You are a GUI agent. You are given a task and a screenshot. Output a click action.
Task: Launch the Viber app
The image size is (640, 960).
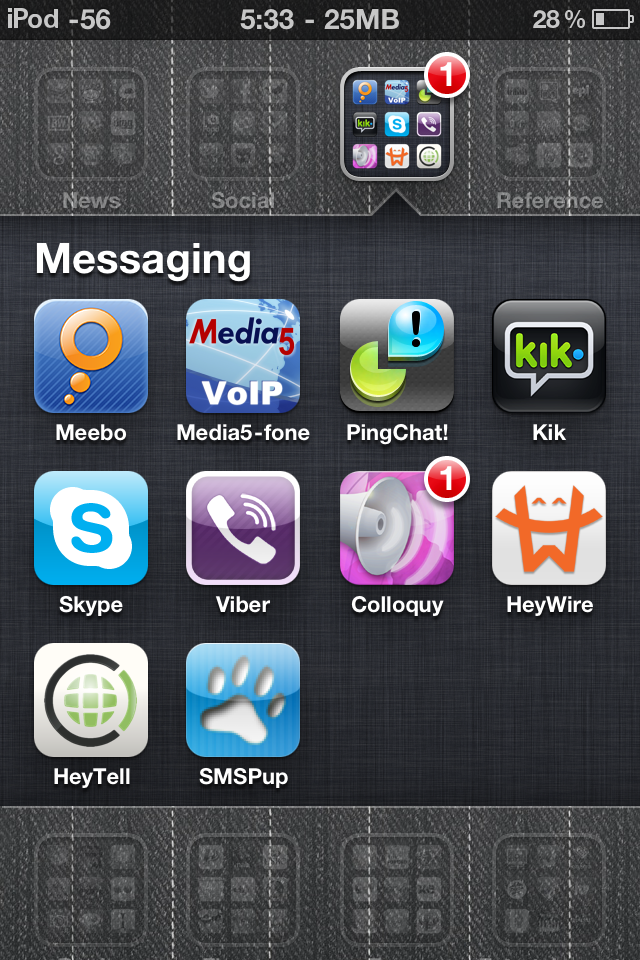[x=243, y=528]
